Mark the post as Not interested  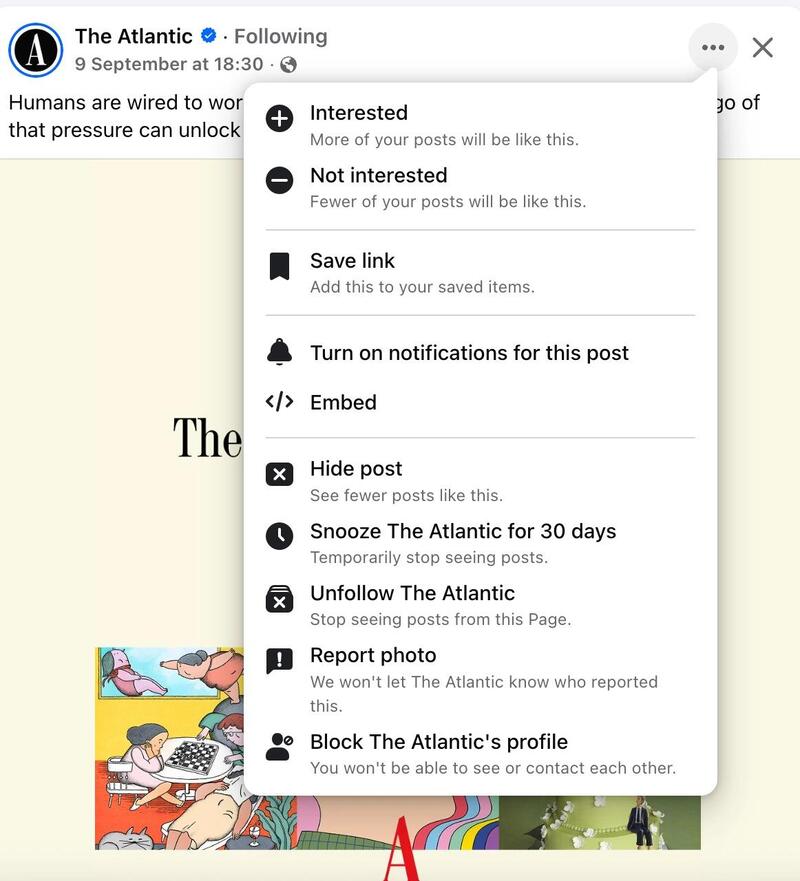pyautogui.click(x=378, y=175)
